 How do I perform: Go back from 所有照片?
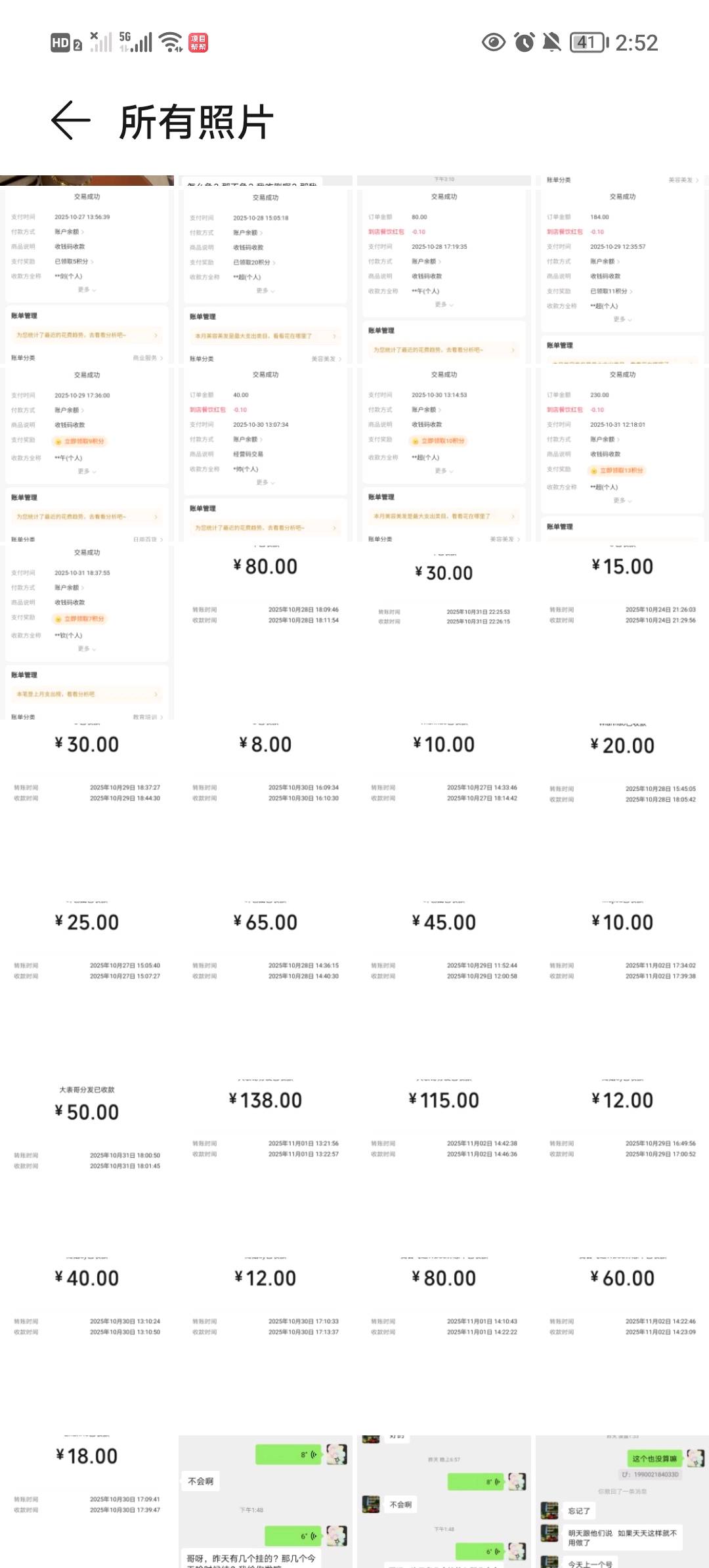click(70, 121)
